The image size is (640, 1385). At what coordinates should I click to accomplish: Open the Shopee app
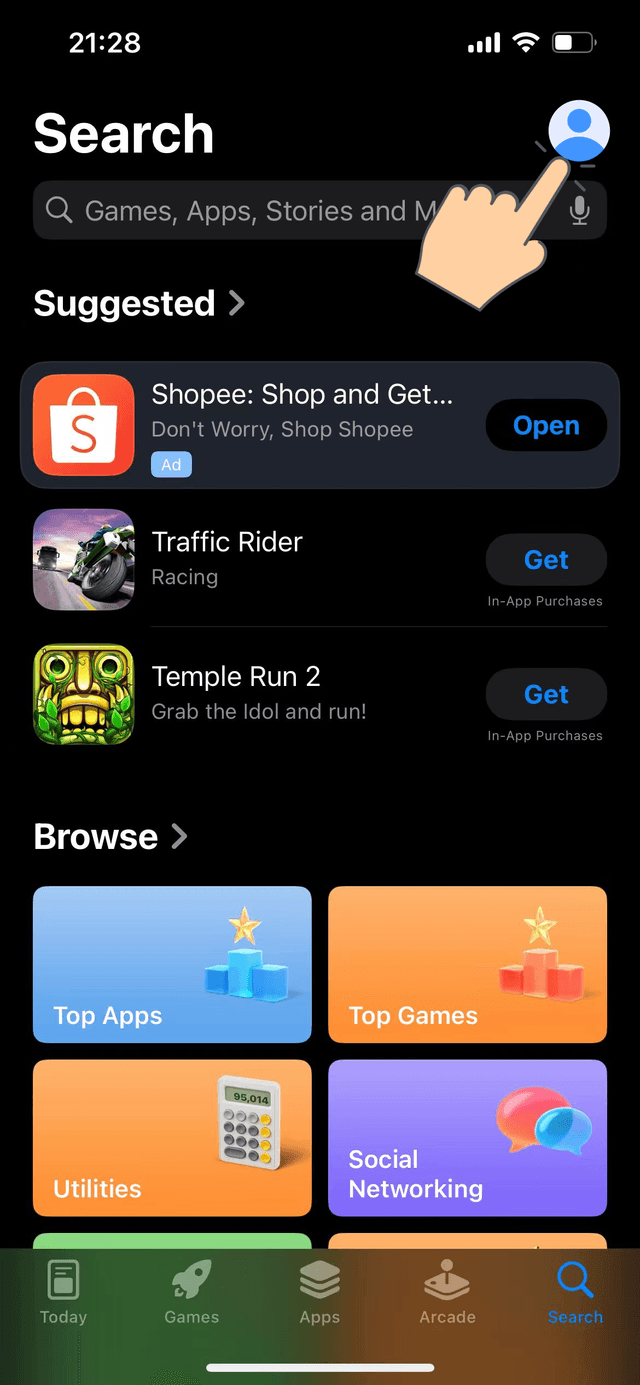(546, 426)
